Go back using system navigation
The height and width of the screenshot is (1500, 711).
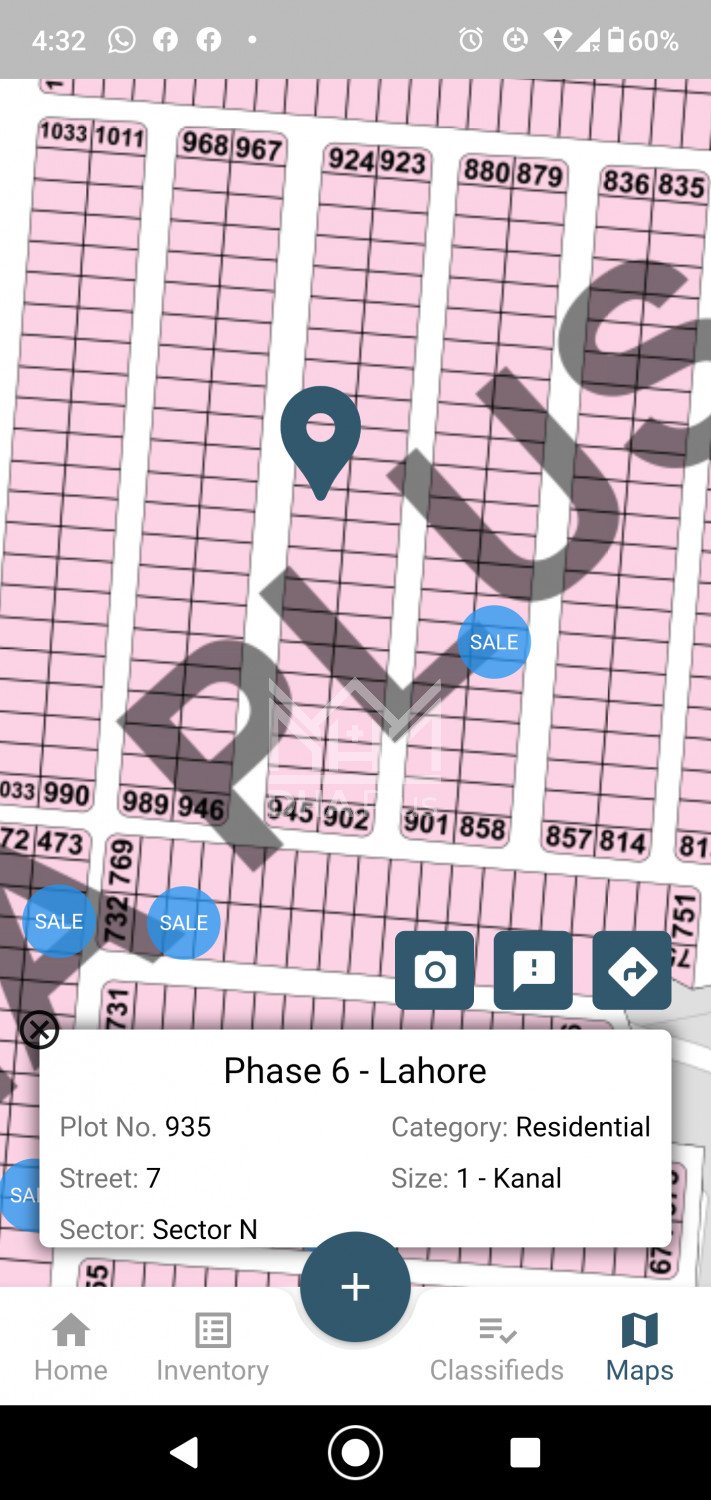pos(184,1452)
